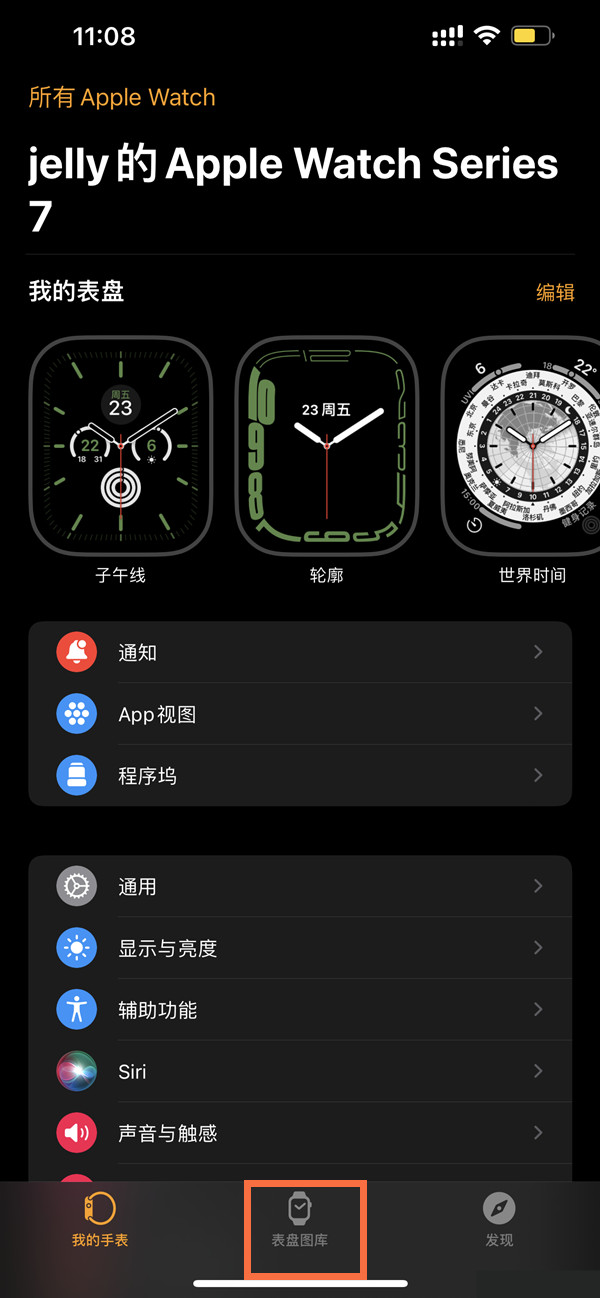Open 声音与触感 settings
Image resolution: width=600 pixels, height=1298 pixels.
pos(300,1133)
